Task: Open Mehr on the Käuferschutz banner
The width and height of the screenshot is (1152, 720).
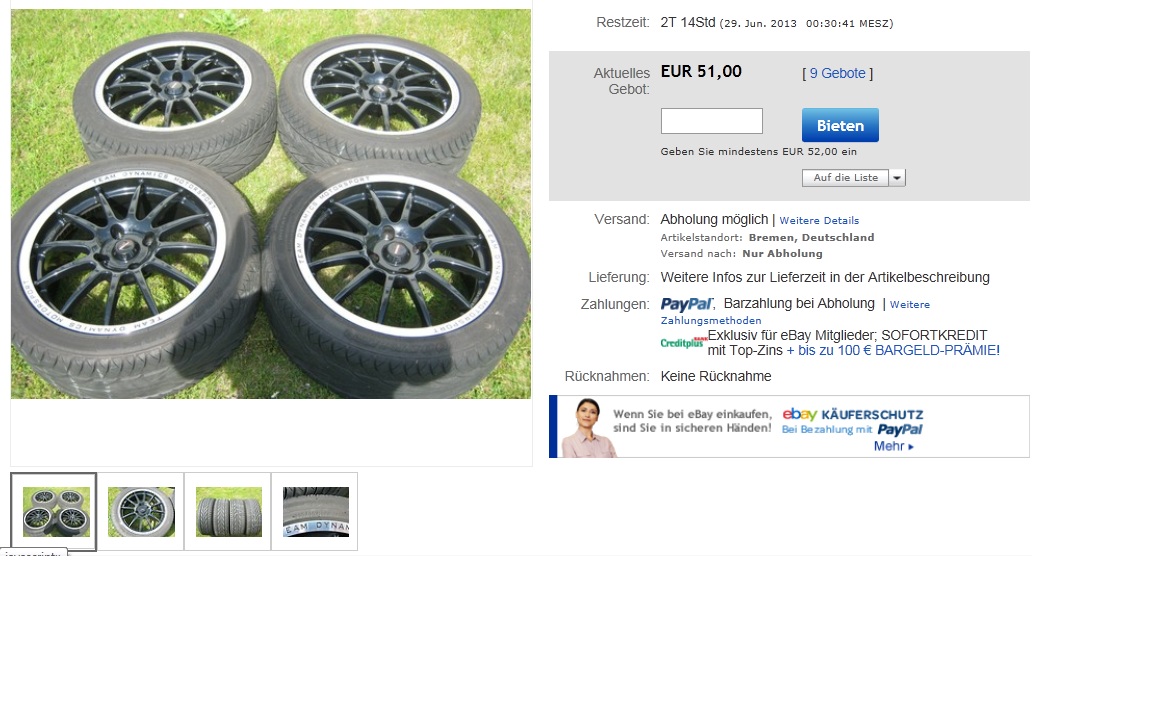Action: click(893, 446)
